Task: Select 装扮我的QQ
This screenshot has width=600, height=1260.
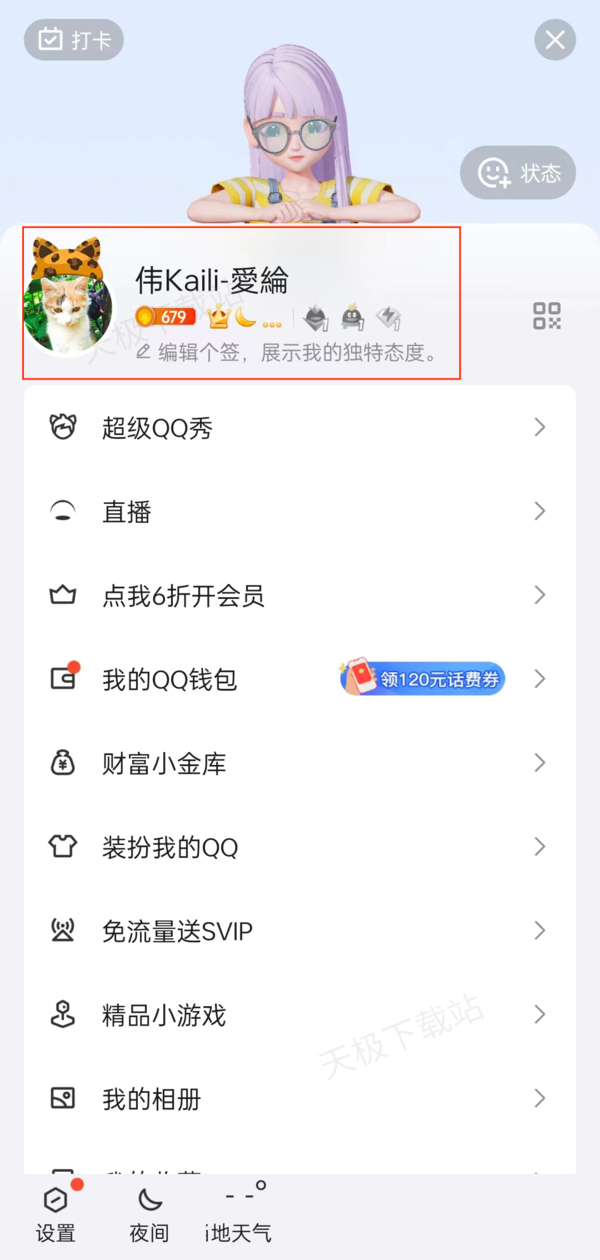Action: 300,848
